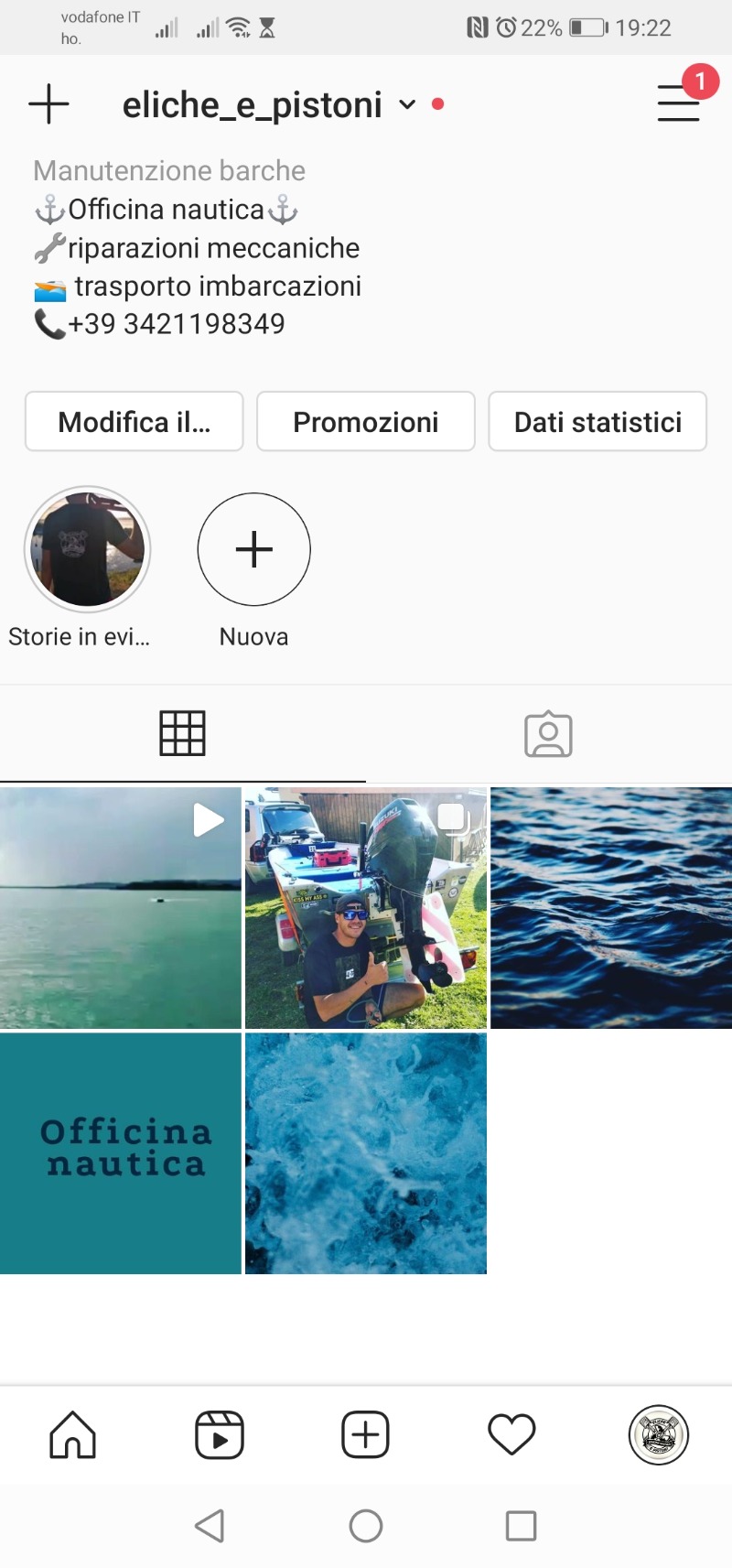Switch to the grid posts tab
The width and height of the screenshot is (732, 1568).
[183, 733]
